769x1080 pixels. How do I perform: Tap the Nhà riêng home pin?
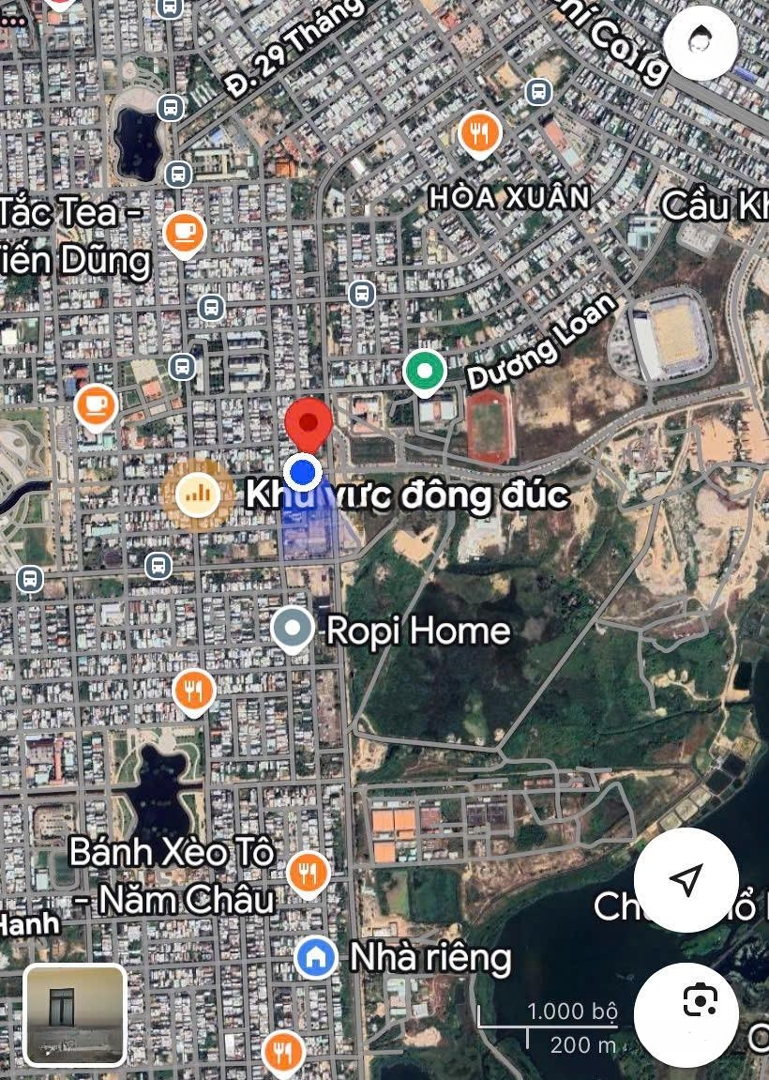tap(316, 957)
